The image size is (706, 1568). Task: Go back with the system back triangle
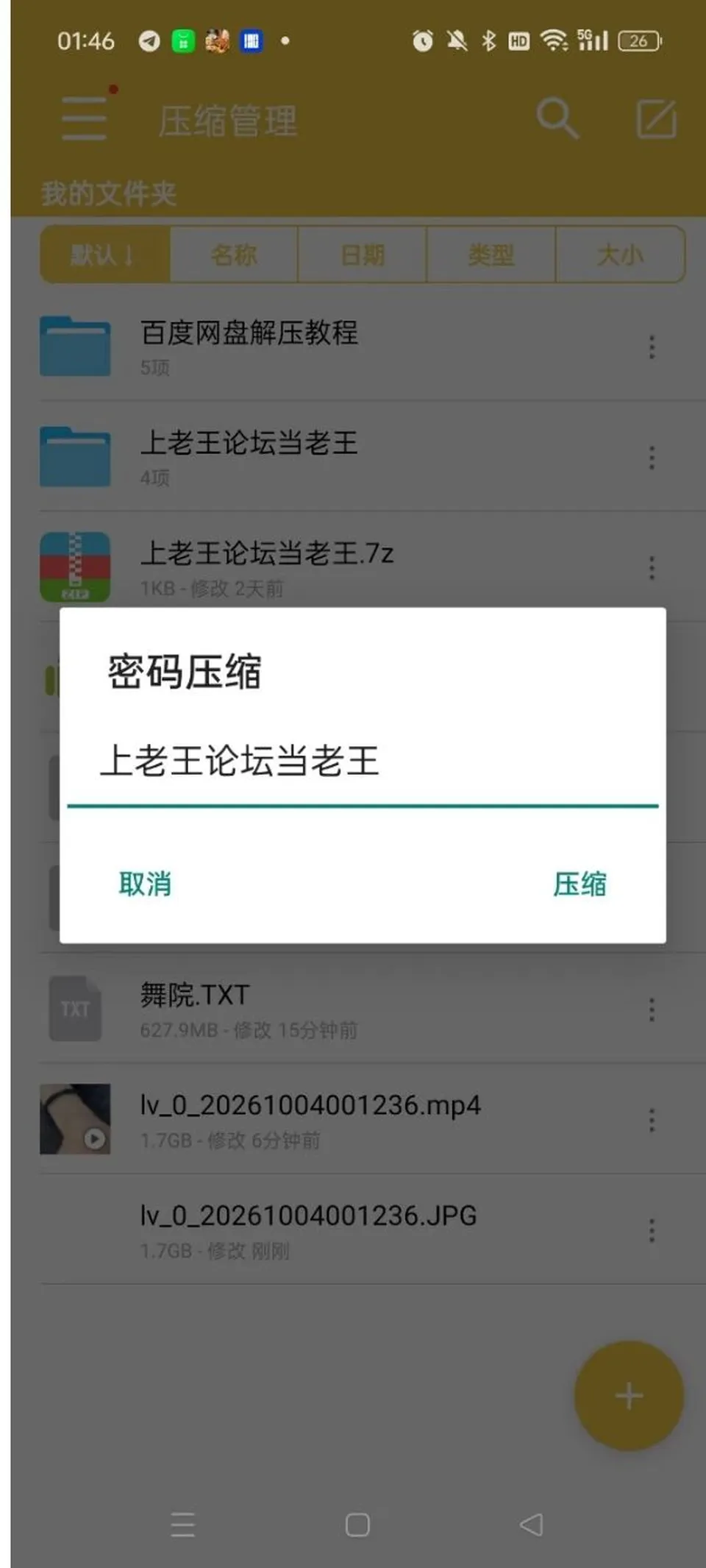tap(531, 1525)
